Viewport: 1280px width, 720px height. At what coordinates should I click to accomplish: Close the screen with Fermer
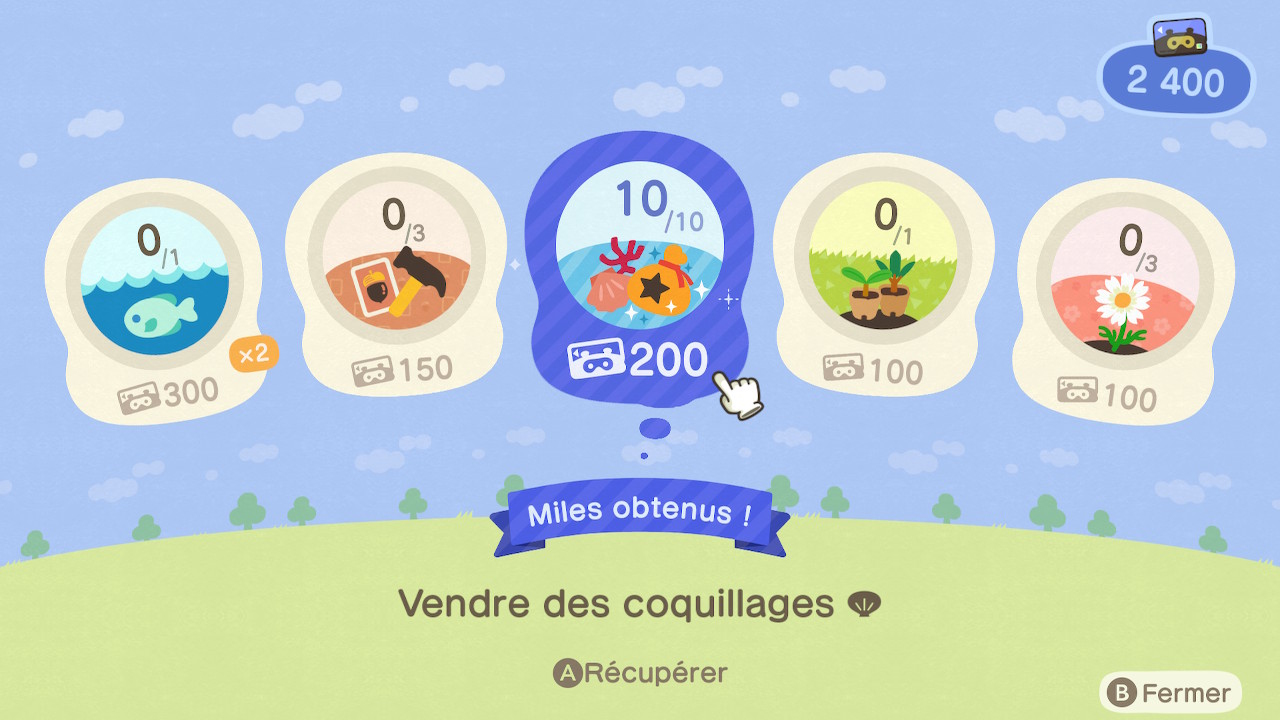click(x=1170, y=692)
